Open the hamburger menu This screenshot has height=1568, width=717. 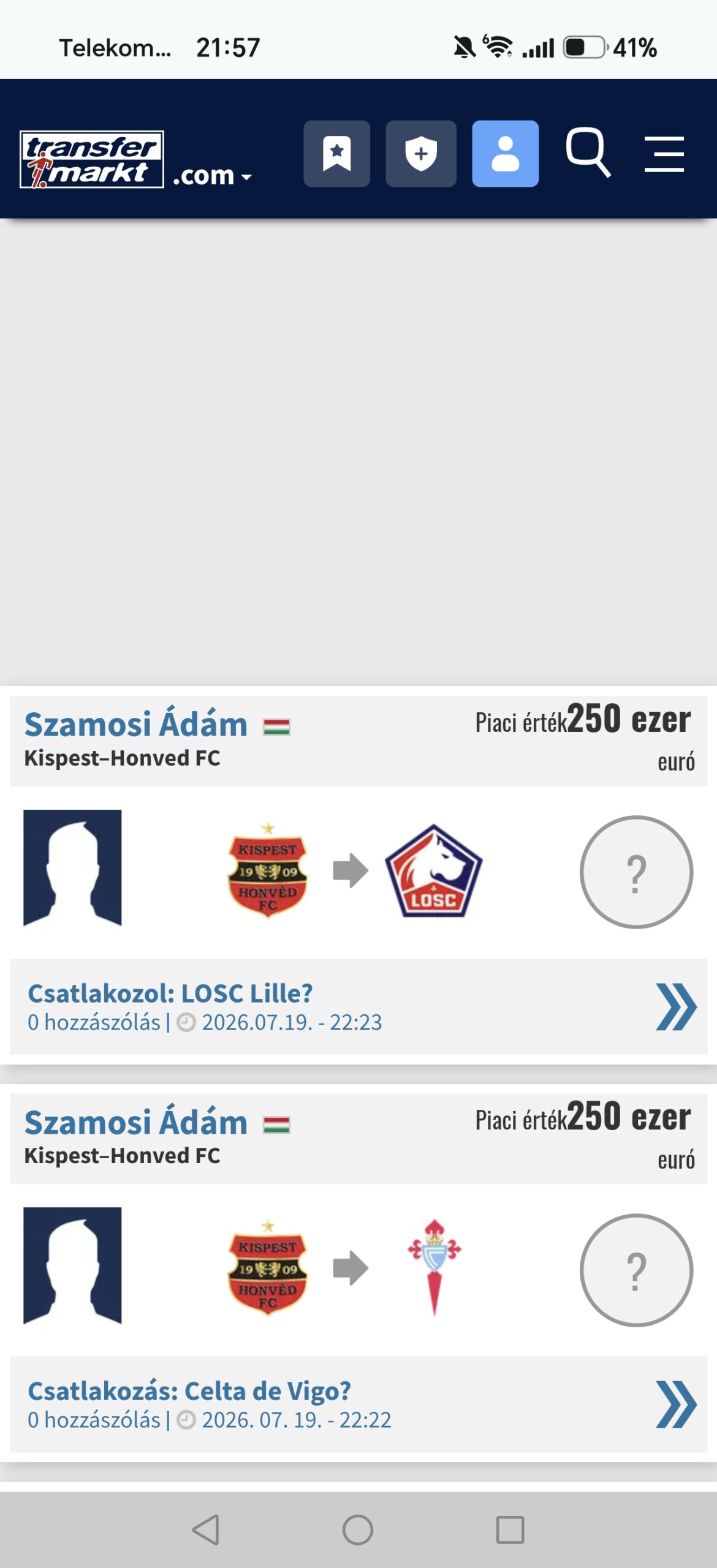click(664, 154)
